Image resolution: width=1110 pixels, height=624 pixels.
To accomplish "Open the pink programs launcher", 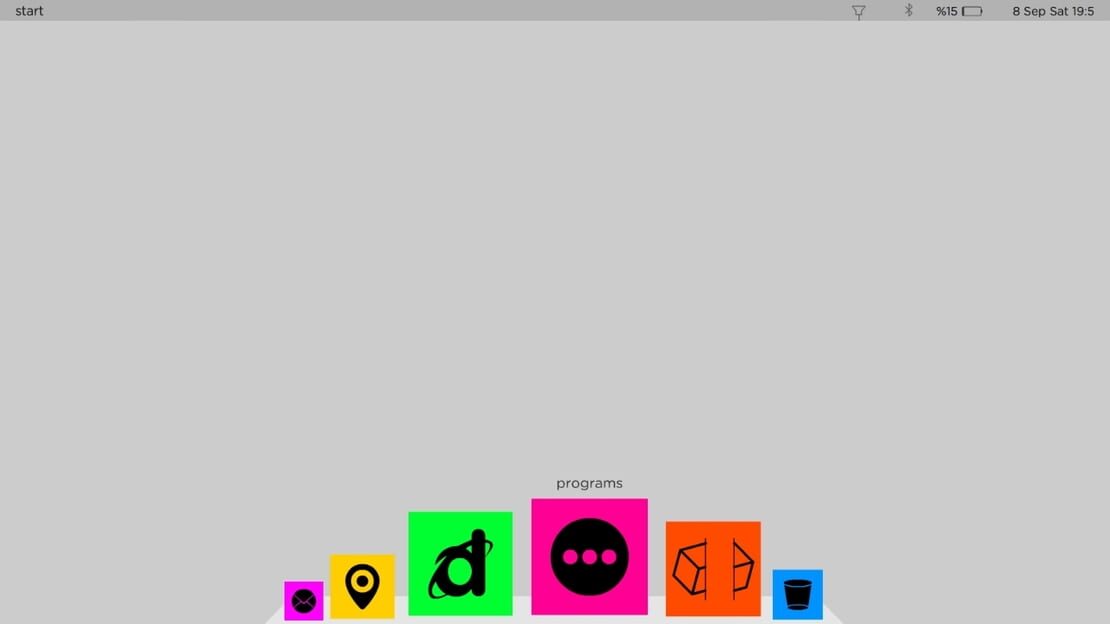I will click(x=590, y=557).
